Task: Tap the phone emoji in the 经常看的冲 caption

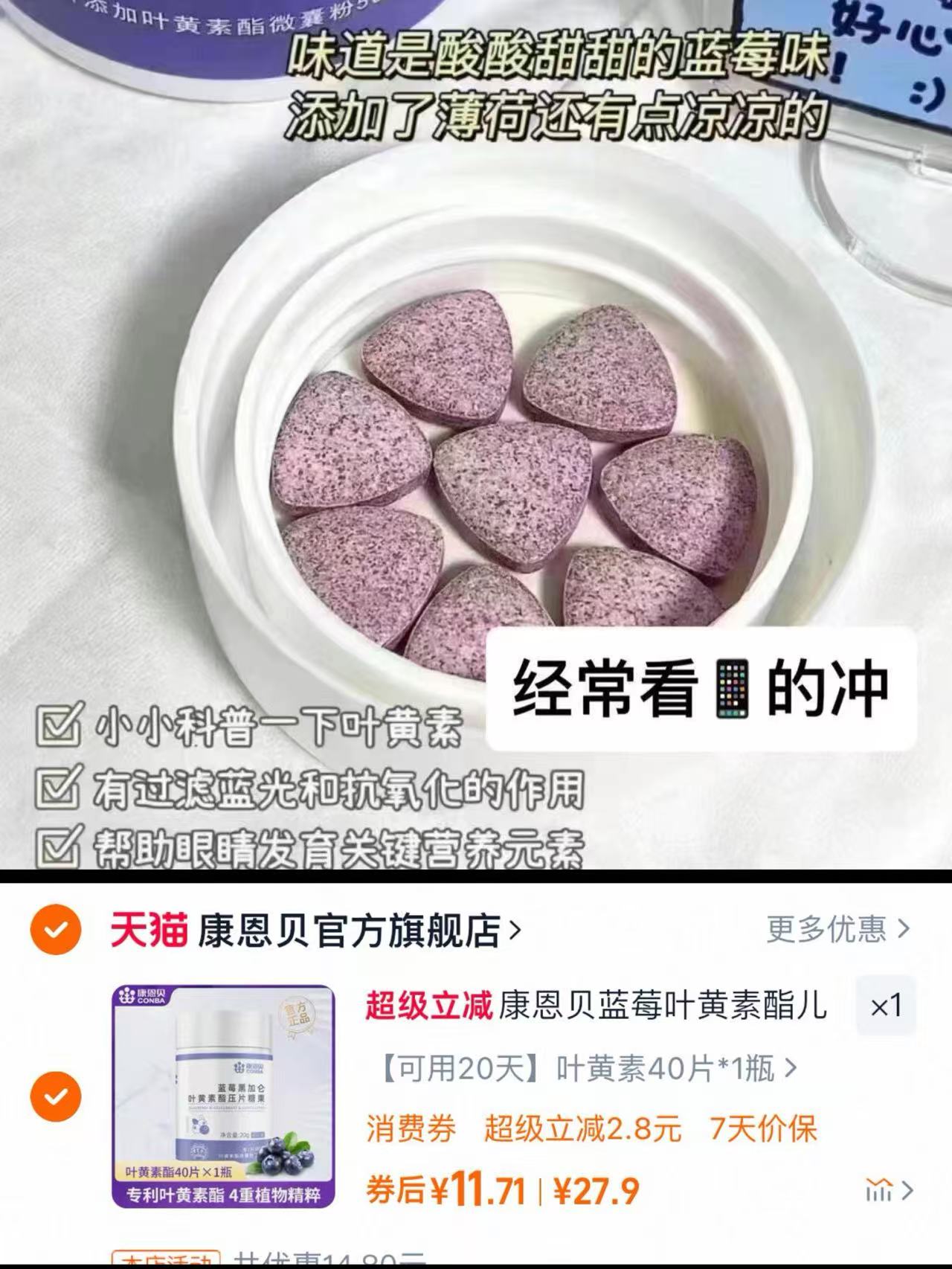Action: point(730,690)
